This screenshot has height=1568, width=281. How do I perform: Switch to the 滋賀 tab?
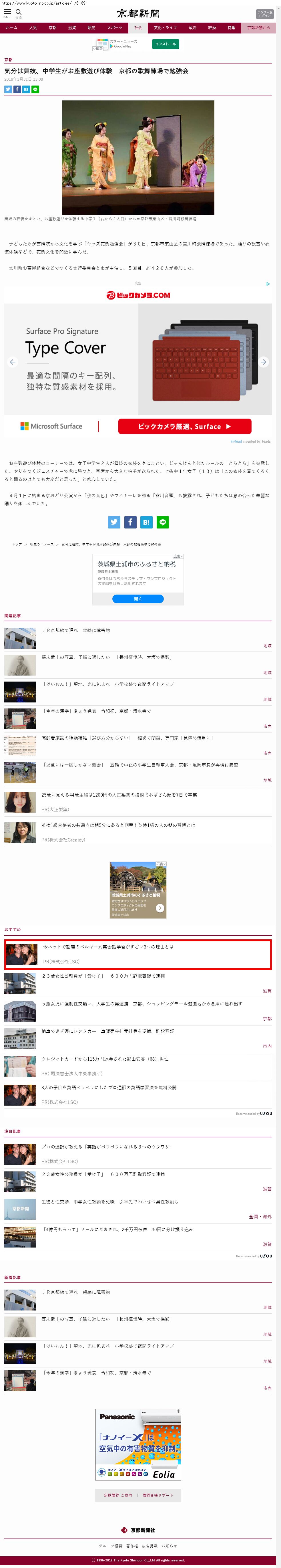coord(72,28)
